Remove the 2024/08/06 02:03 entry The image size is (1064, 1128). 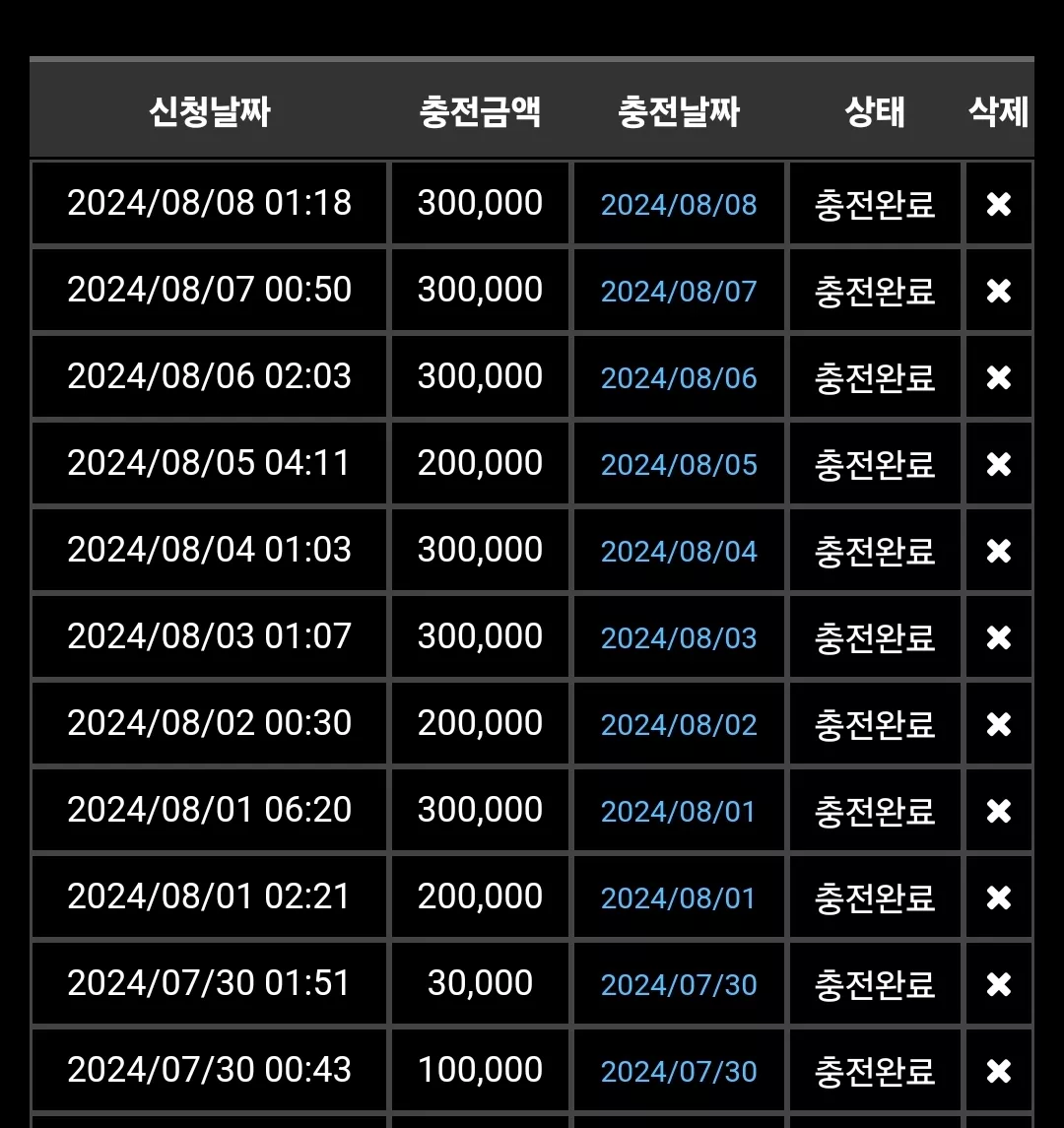(999, 377)
